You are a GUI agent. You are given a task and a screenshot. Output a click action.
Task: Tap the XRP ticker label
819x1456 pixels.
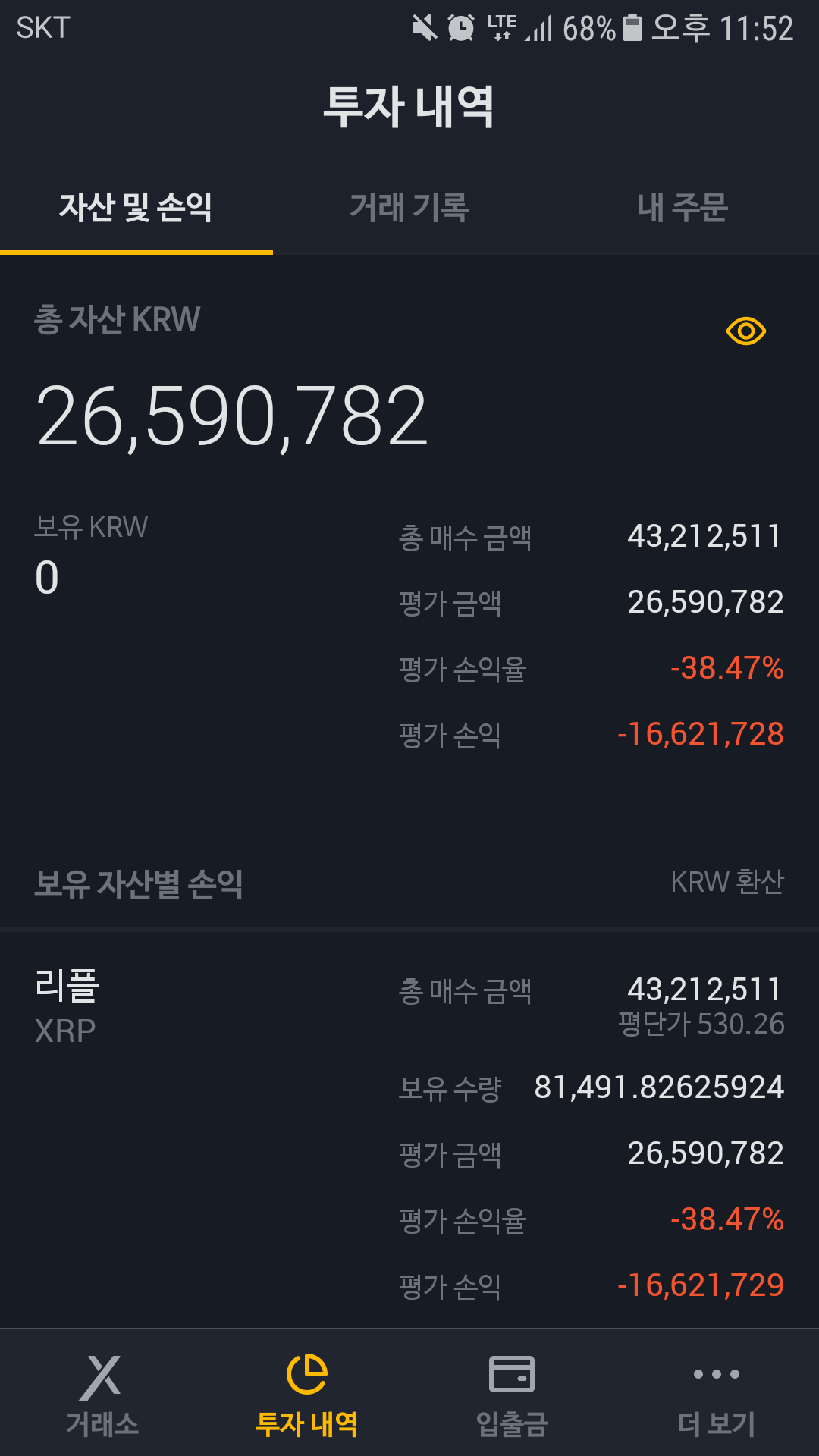(61, 1029)
